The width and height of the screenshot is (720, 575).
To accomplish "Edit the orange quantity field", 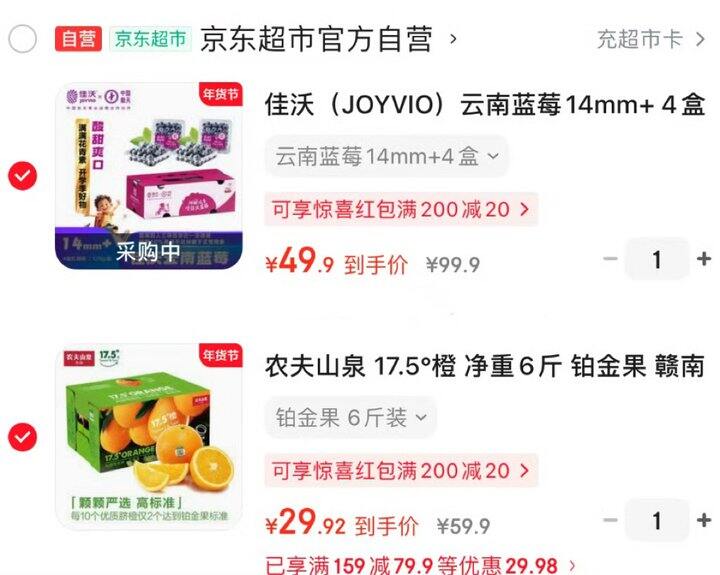I will [x=657, y=521].
